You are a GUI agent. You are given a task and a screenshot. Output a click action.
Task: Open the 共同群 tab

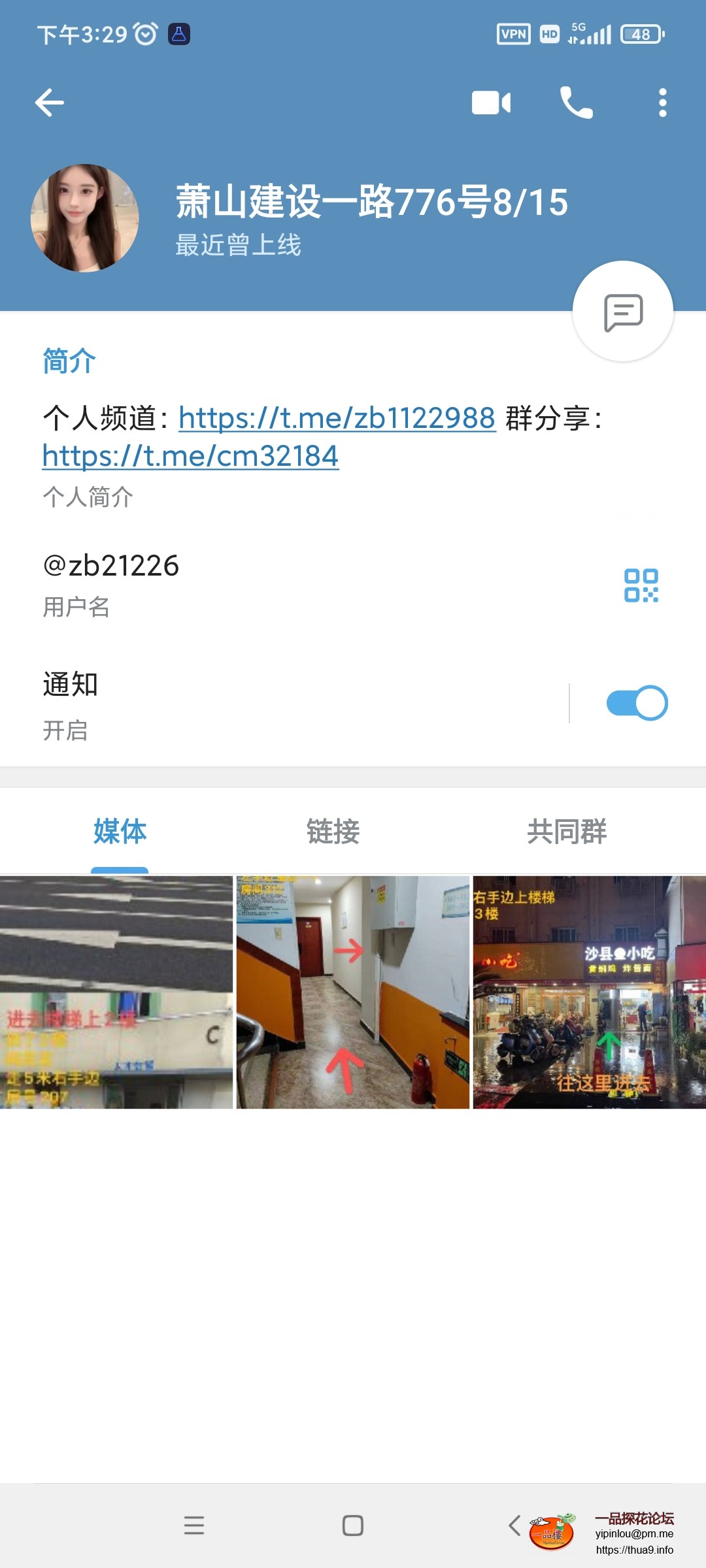click(x=567, y=832)
